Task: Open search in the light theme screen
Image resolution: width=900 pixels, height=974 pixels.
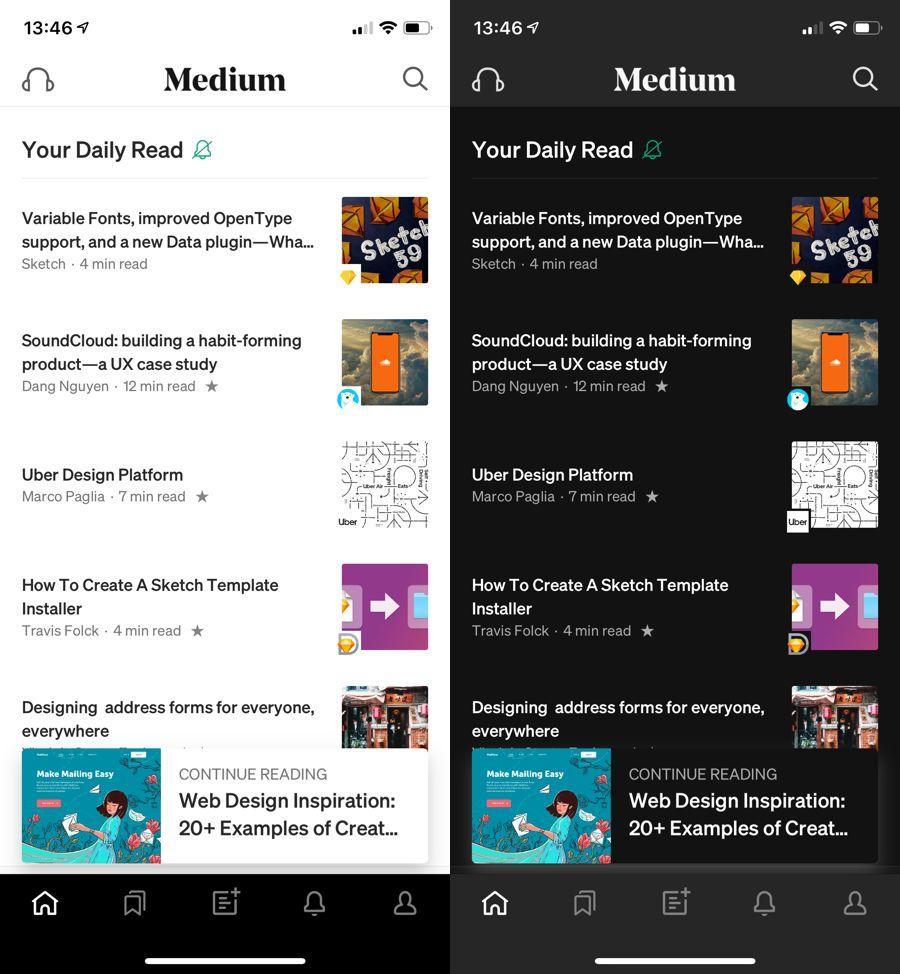Action: coord(415,79)
